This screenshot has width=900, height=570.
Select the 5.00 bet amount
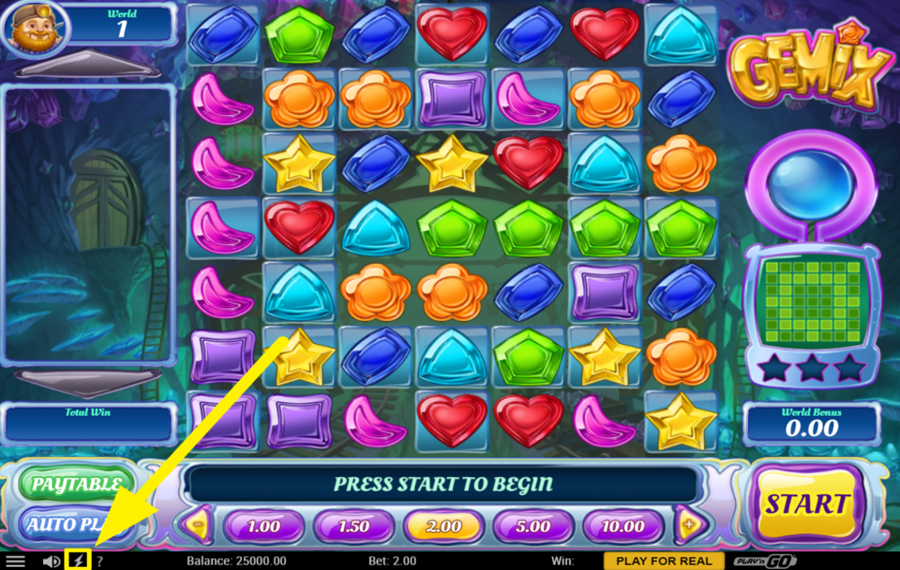pyautogui.click(x=533, y=526)
